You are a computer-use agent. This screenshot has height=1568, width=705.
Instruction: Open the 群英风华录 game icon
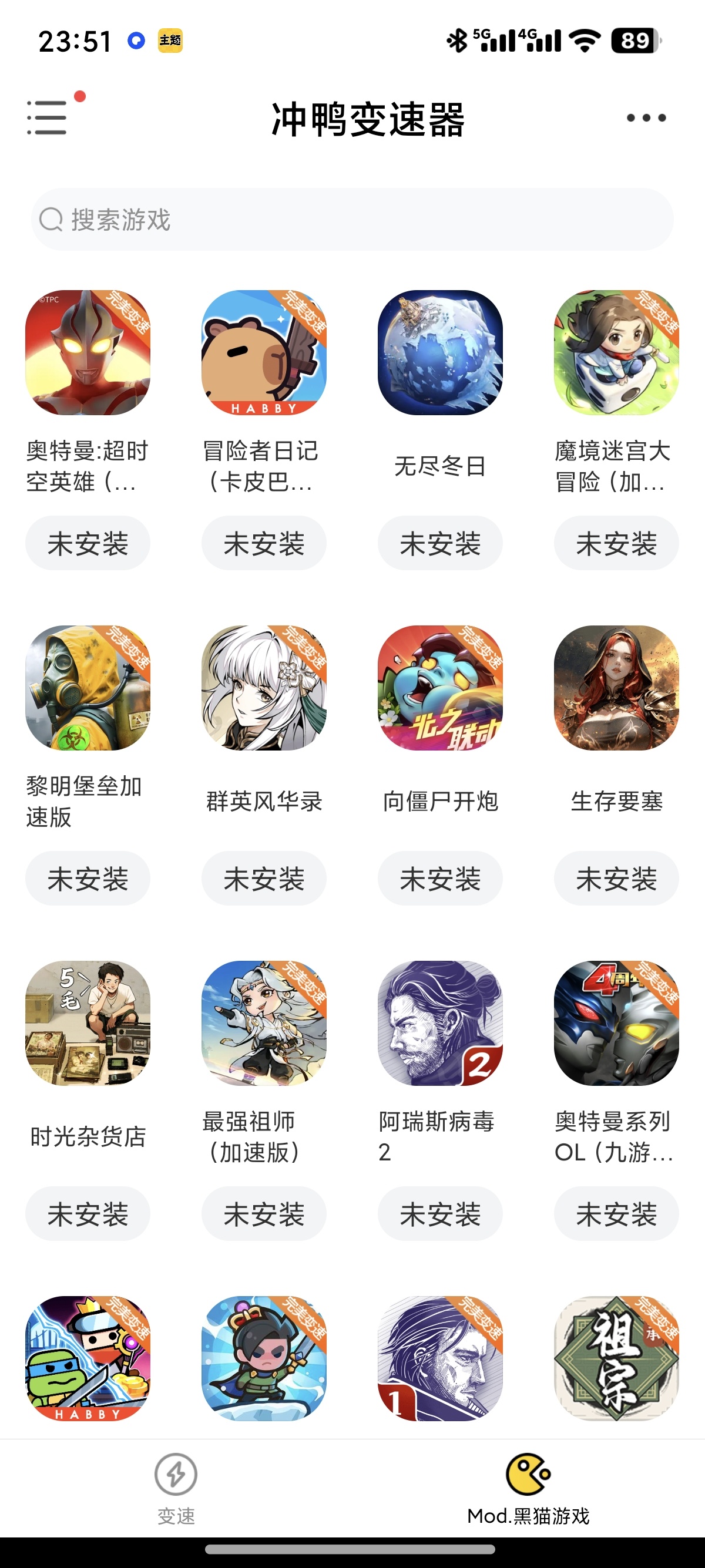point(264,688)
